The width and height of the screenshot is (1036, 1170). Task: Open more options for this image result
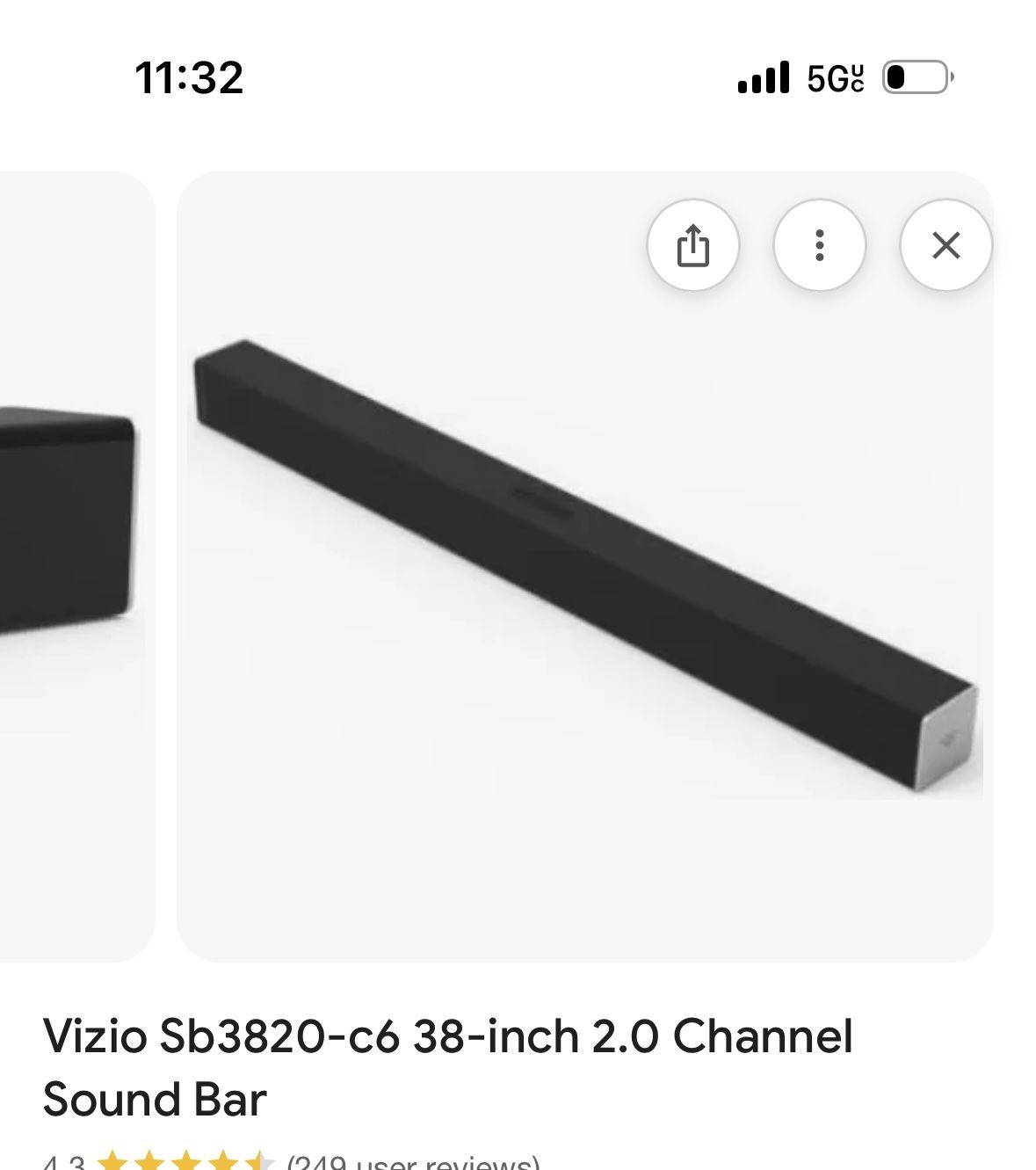point(821,246)
